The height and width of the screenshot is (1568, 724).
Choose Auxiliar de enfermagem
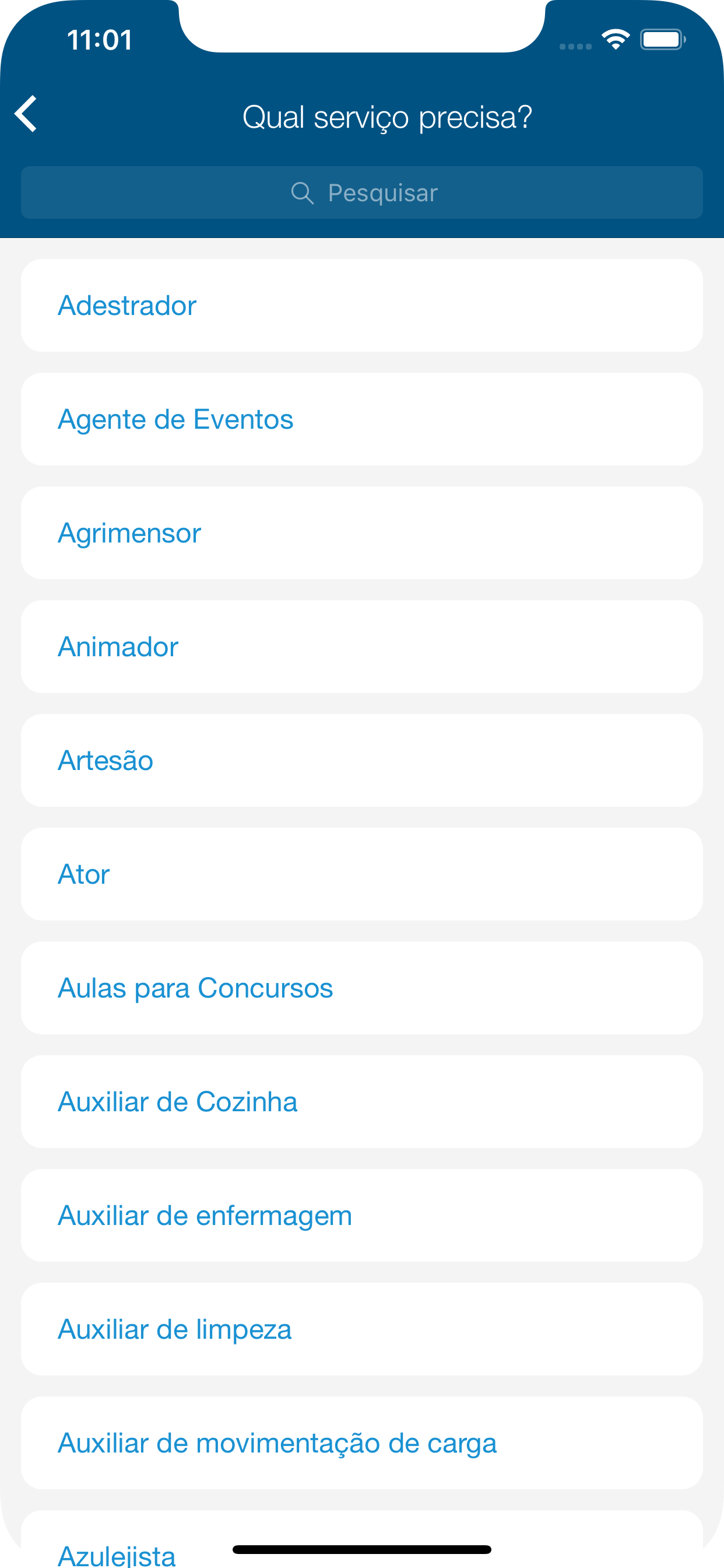[x=362, y=1216]
